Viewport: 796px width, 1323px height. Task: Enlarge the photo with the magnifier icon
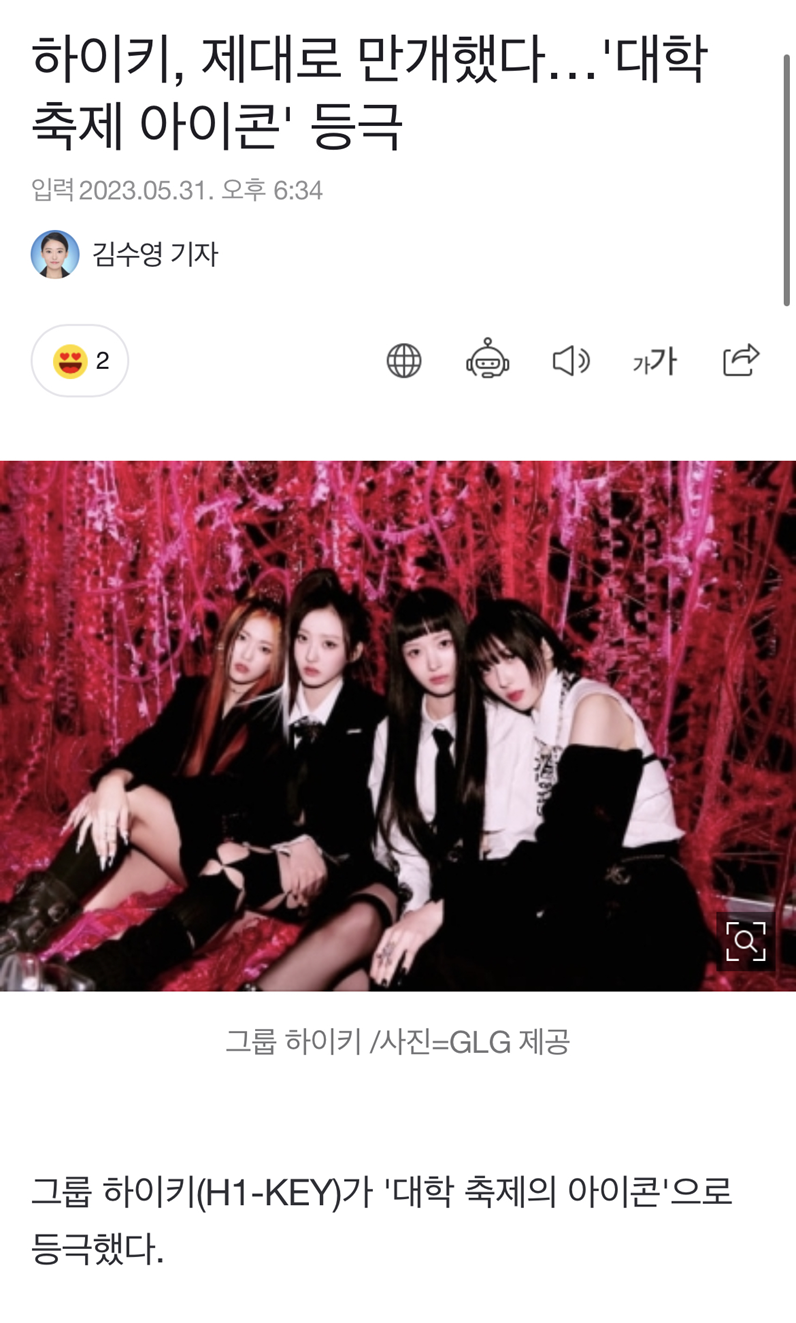point(745,940)
